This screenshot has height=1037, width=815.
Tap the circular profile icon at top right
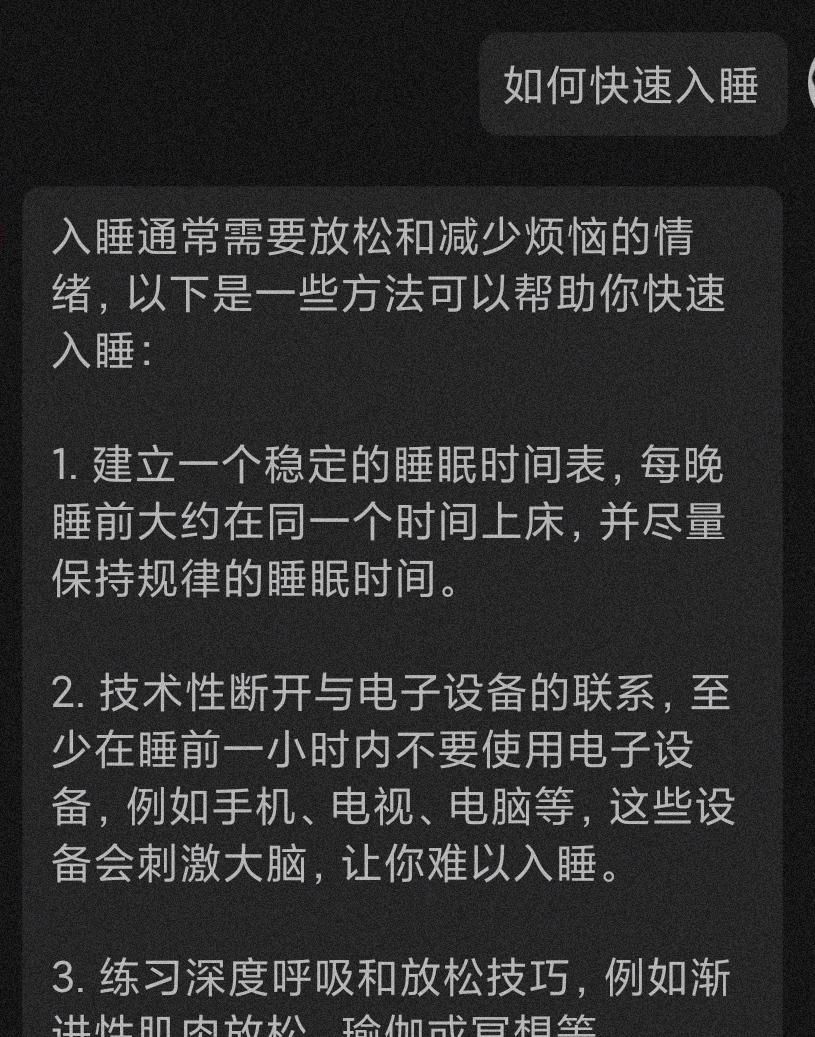click(812, 85)
